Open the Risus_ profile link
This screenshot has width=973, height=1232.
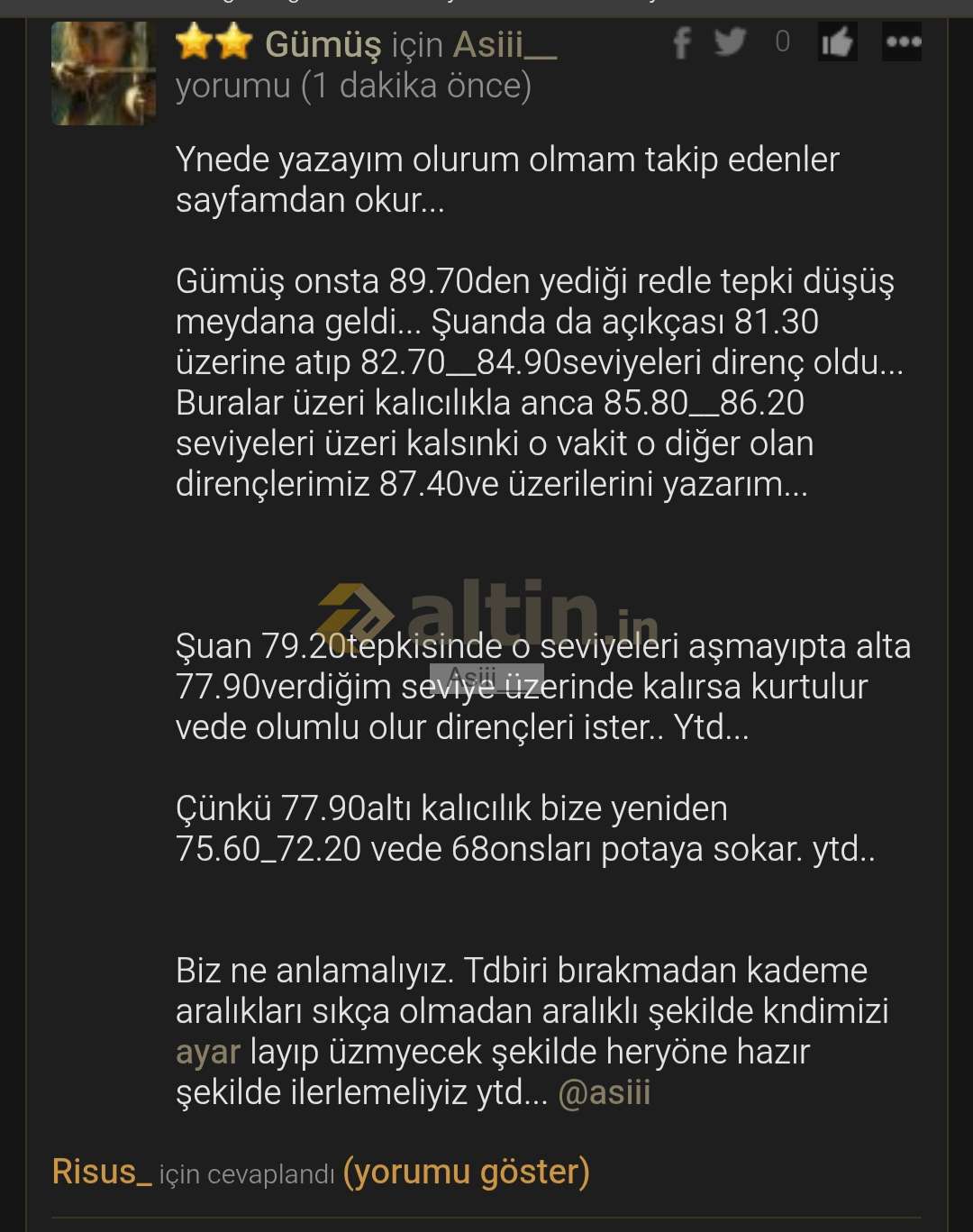(102, 1172)
